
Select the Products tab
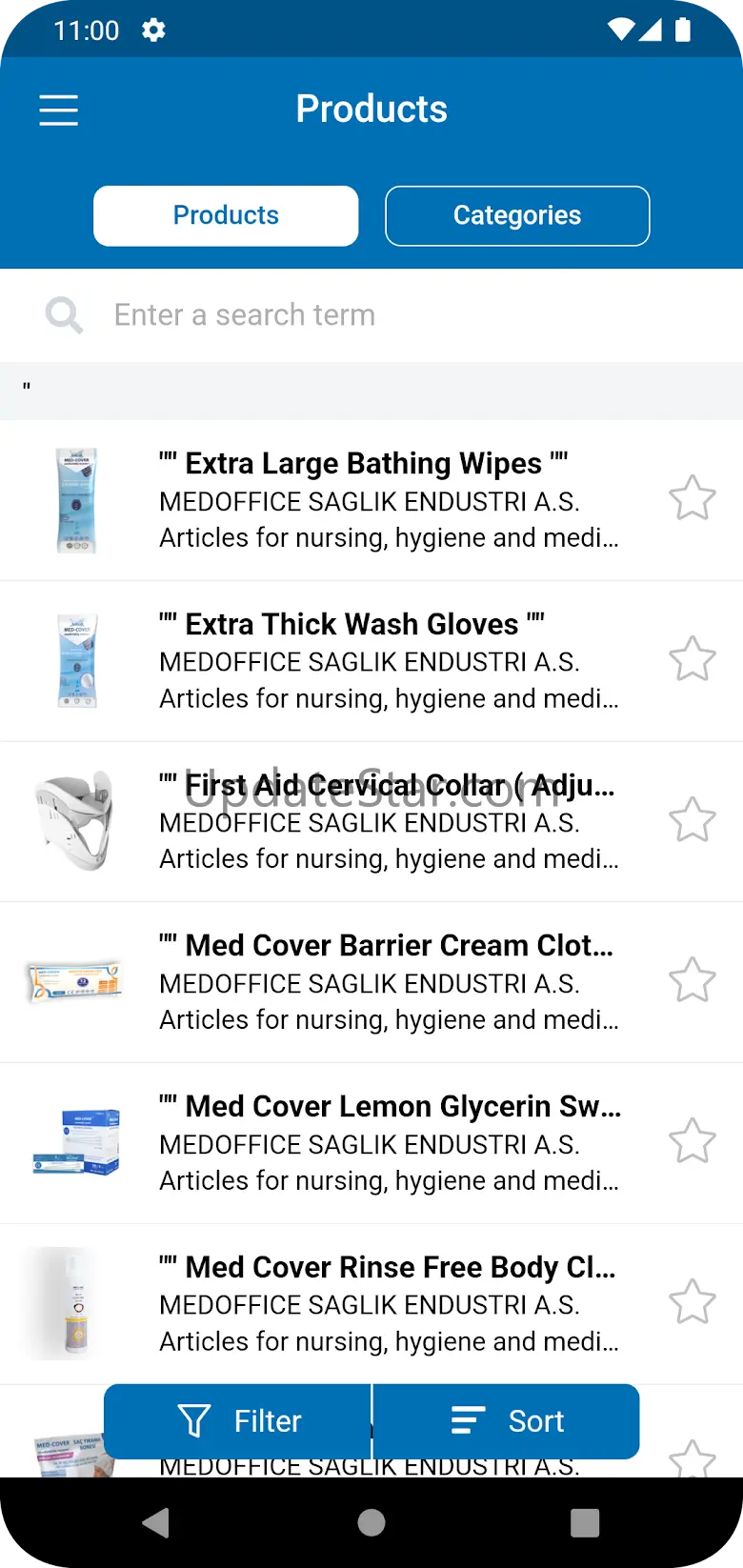(x=226, y=216)
